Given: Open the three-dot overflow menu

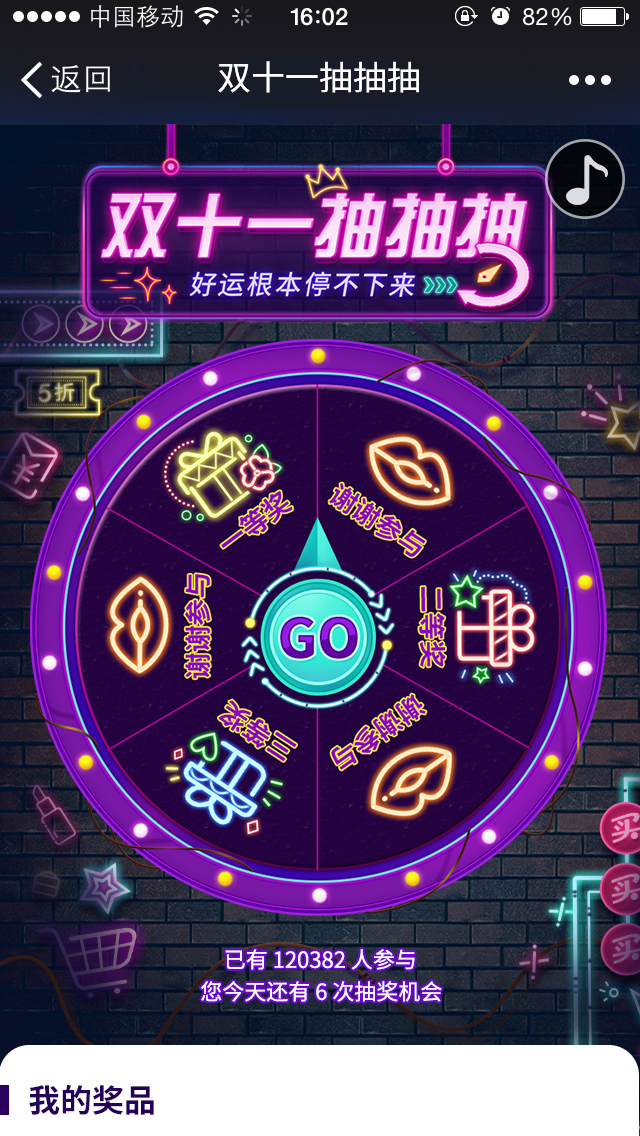Looking at the screenshot, I should pos(589,80).
